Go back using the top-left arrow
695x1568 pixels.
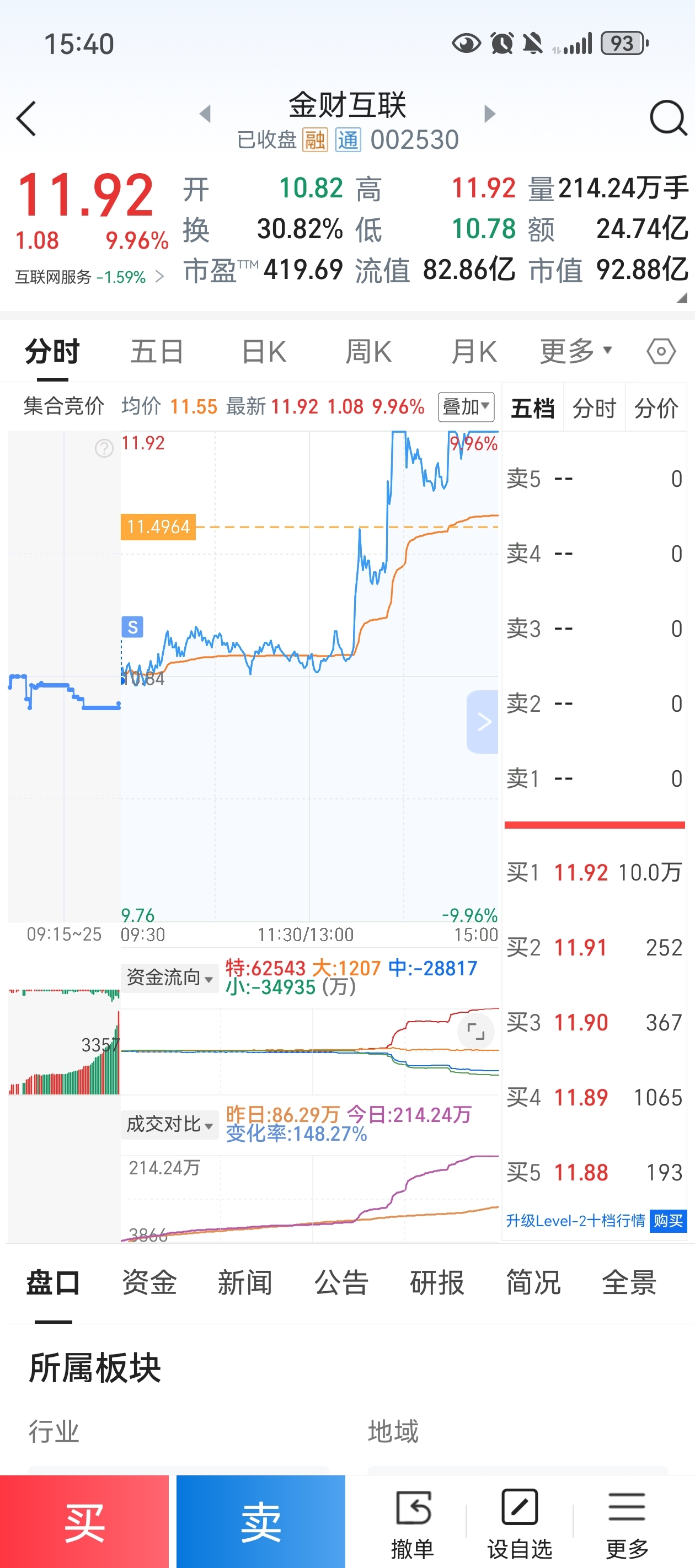(x=26, y=118)
